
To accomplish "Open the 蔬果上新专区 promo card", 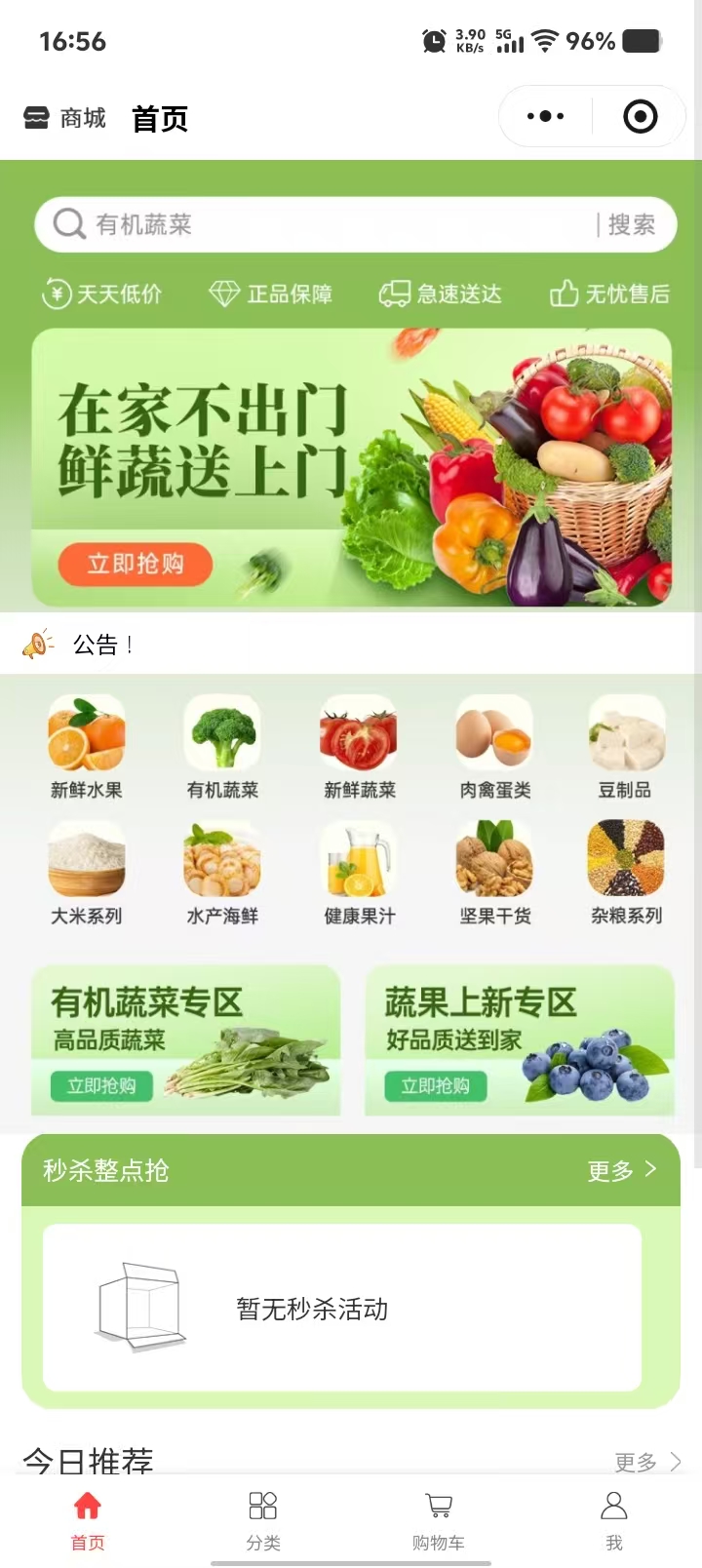I will pyautogui.click(x=520, y=1039).
